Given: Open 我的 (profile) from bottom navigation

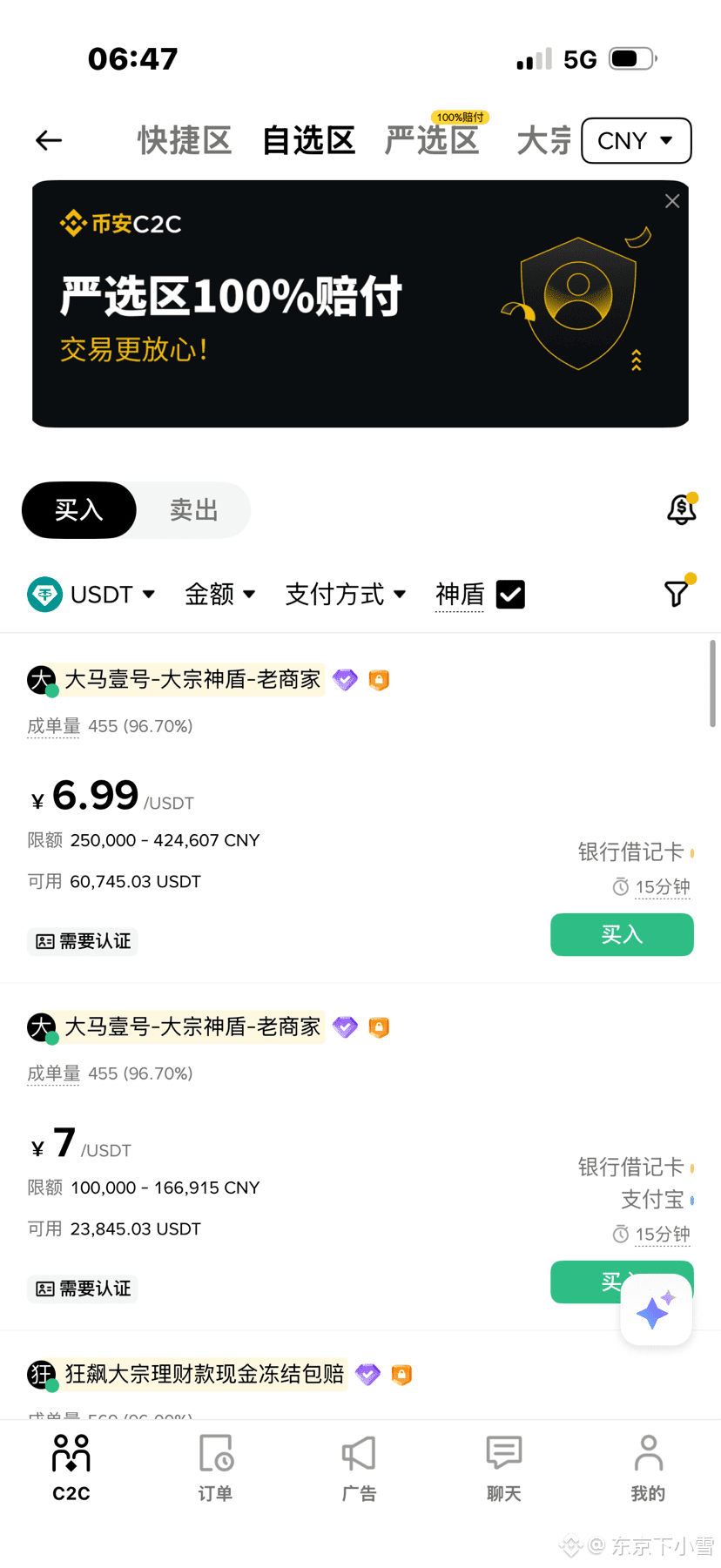Looking at the screenshot, I should tap(648, 1468).
